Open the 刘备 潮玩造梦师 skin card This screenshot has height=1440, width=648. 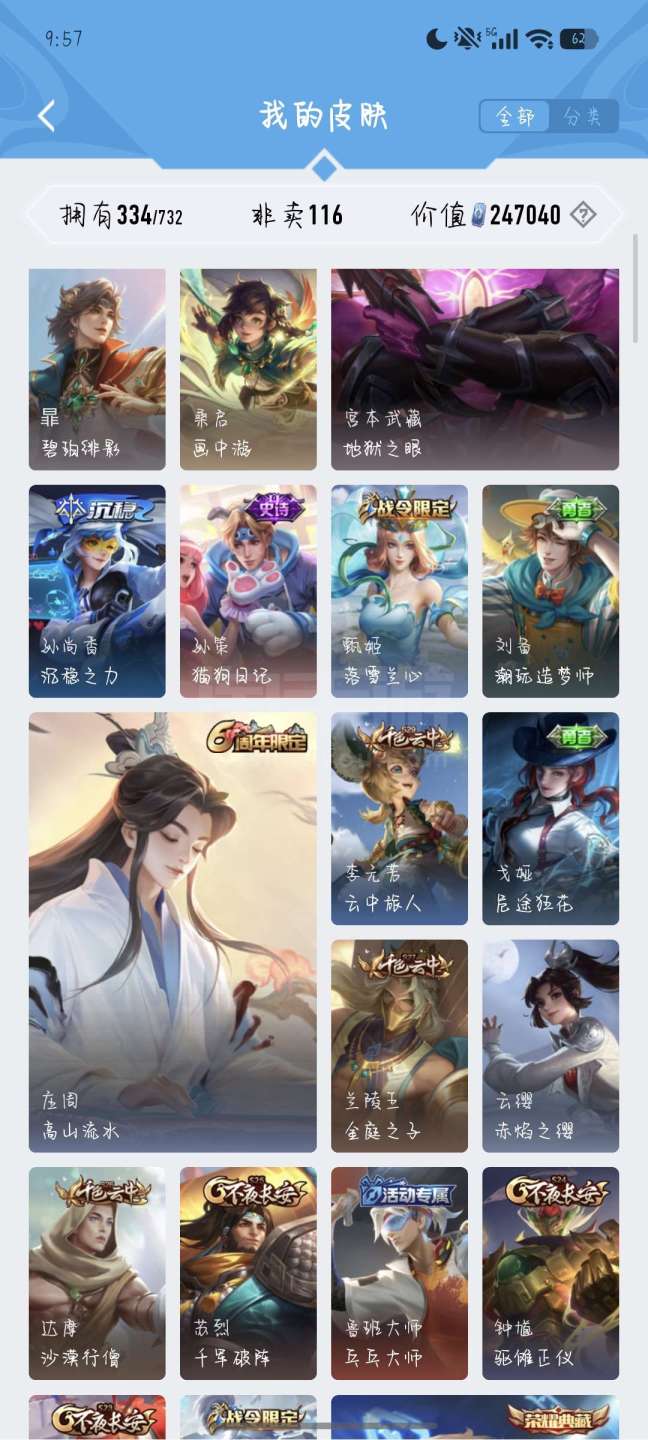point(550,591)
